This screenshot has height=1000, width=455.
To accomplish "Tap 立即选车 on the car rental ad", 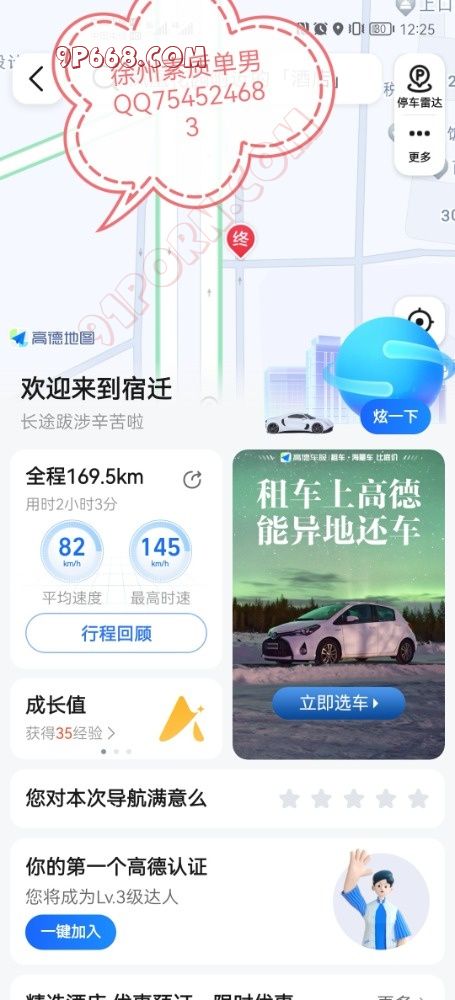I will click(x=339, y=703).
